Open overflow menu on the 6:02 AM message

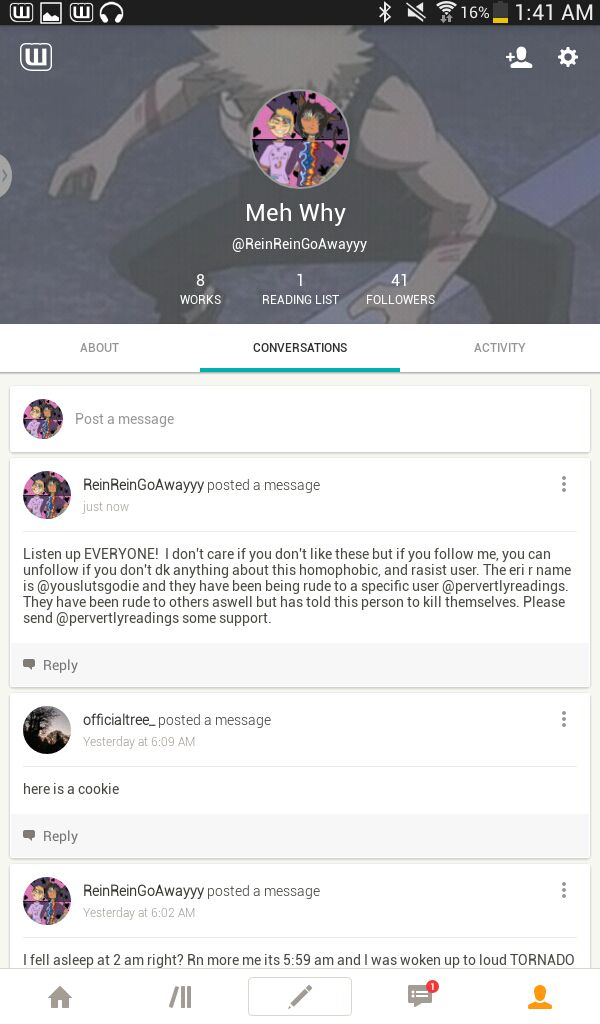click(x=564, y=891)
